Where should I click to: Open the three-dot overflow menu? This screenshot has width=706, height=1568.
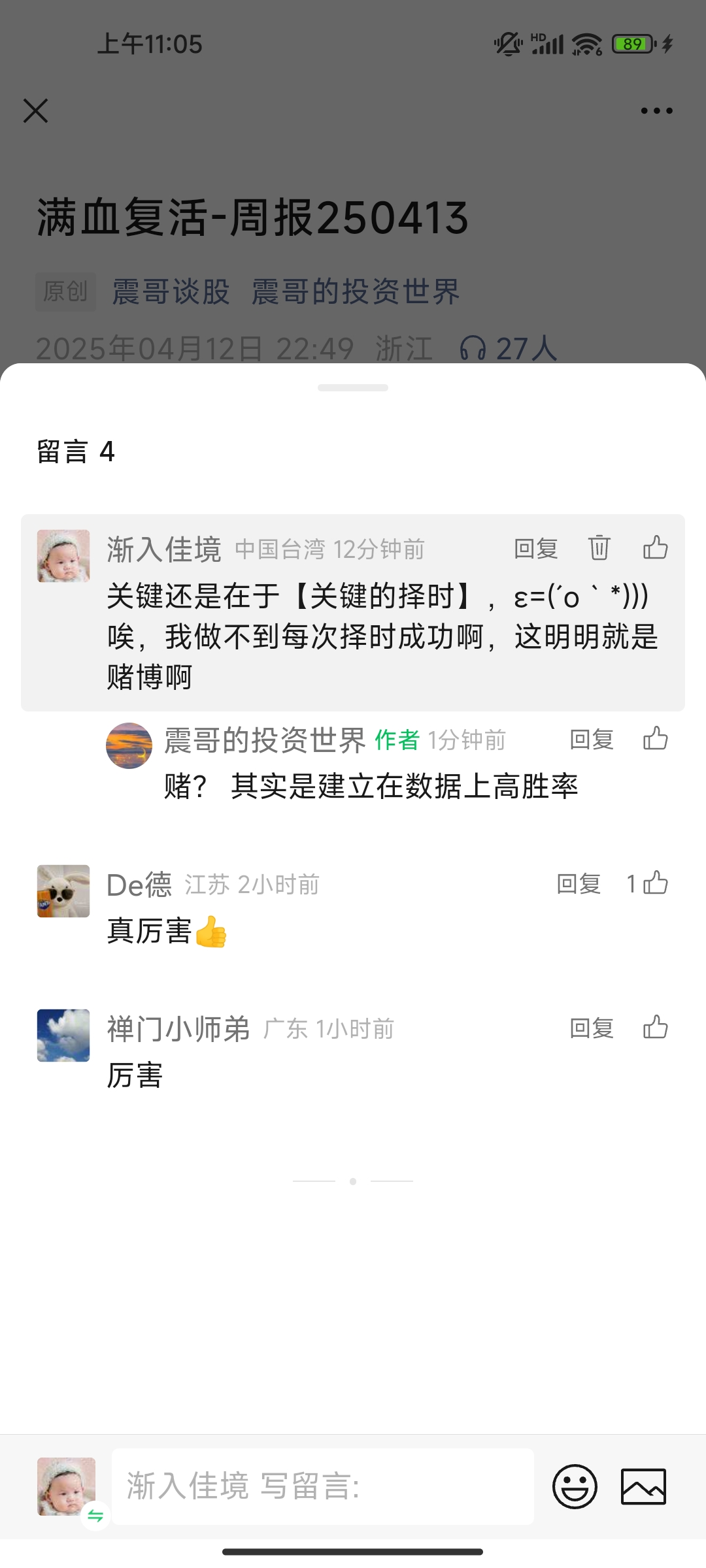[656, 111]
